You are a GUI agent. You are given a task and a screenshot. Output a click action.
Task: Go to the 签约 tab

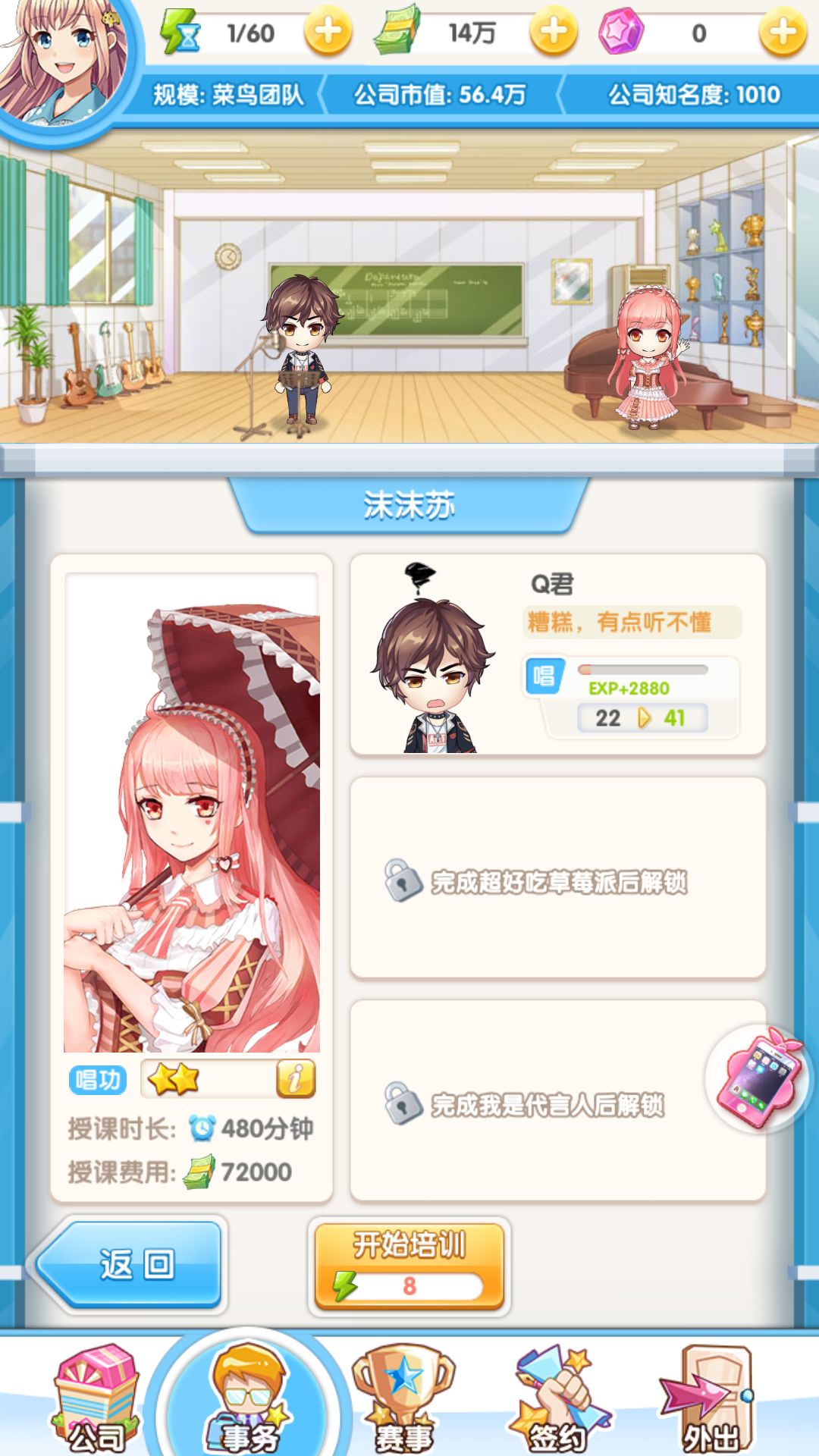point(557,1399)
